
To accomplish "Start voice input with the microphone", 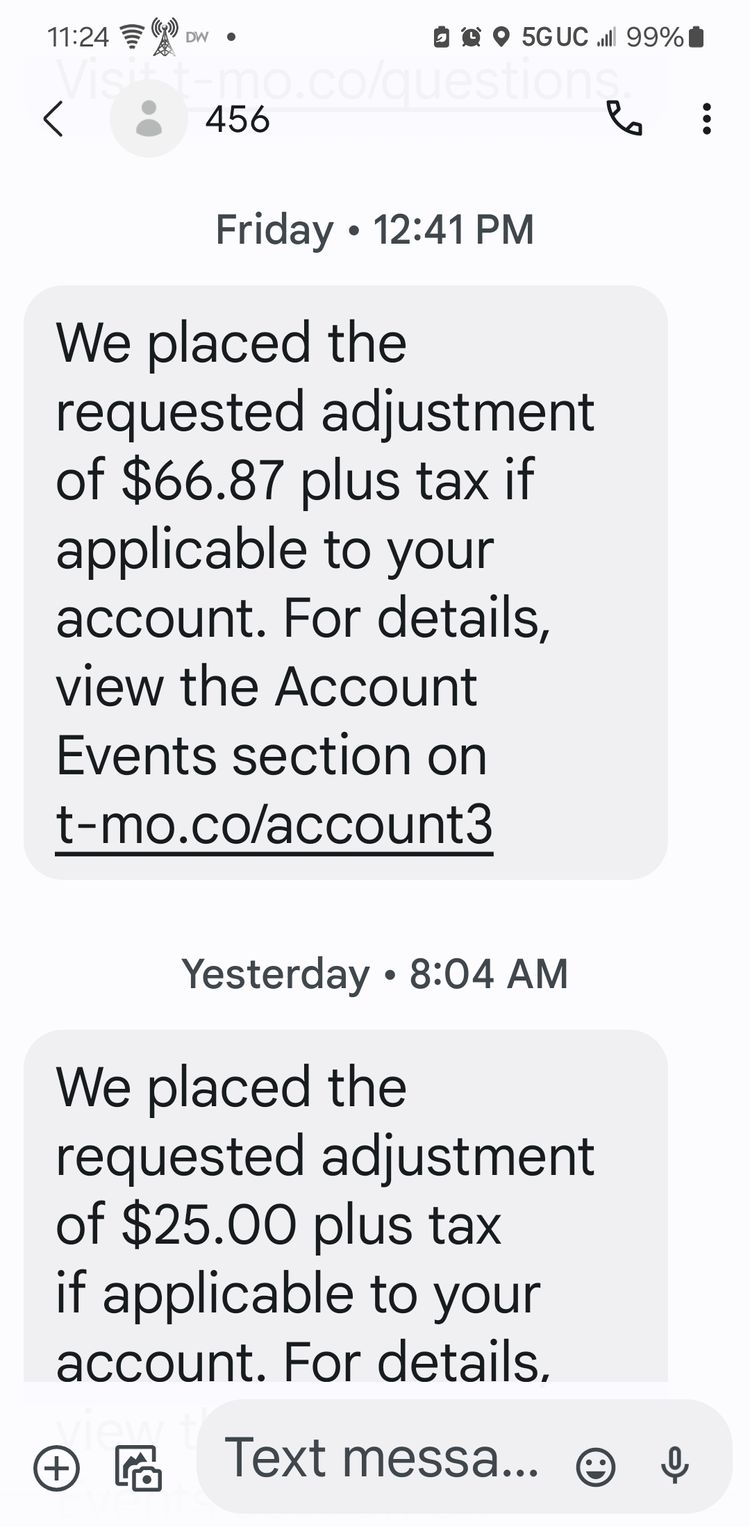I will point(675,1466).
